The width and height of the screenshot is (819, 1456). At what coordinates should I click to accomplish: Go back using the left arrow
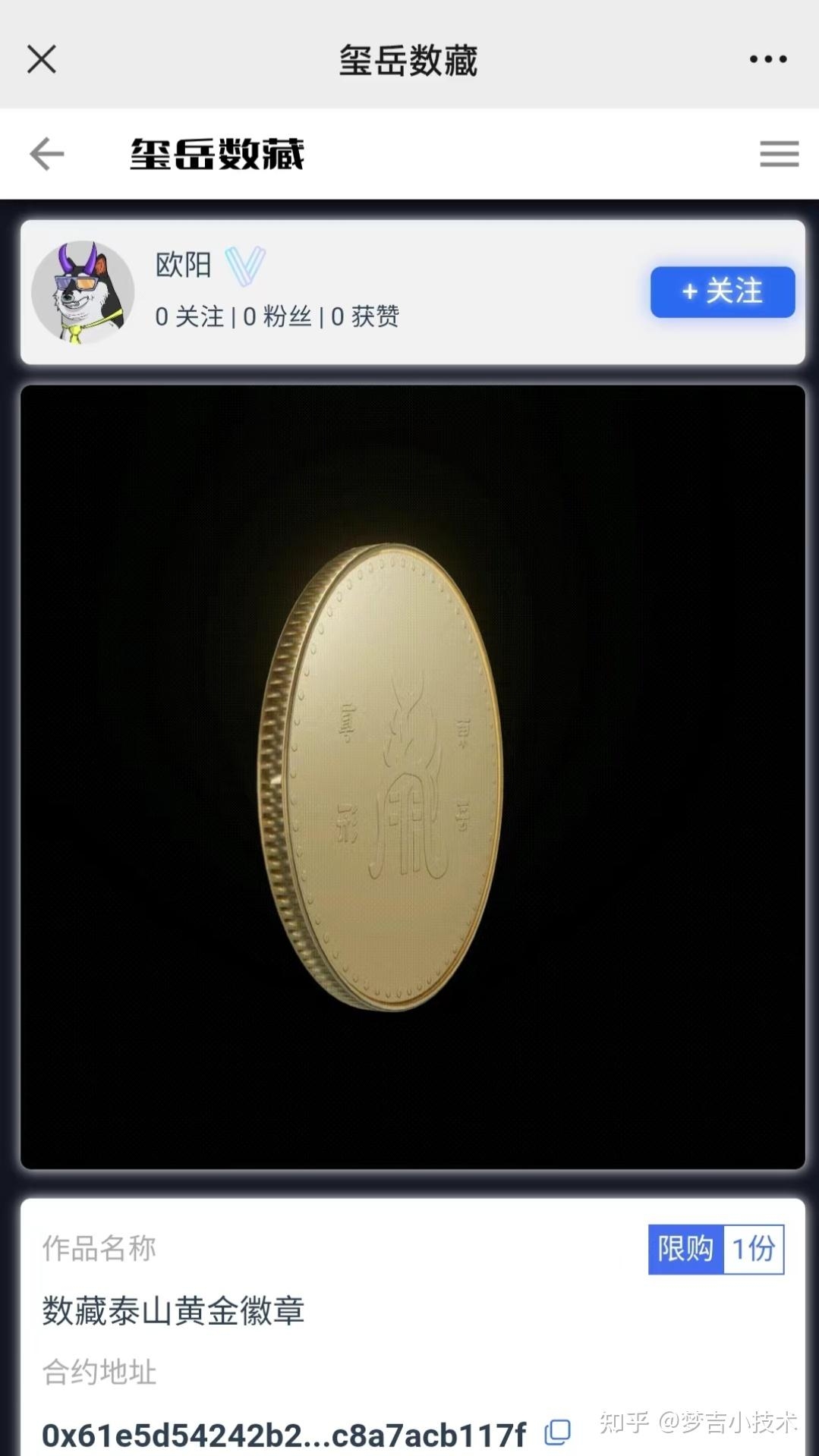[x=46, y=154]
